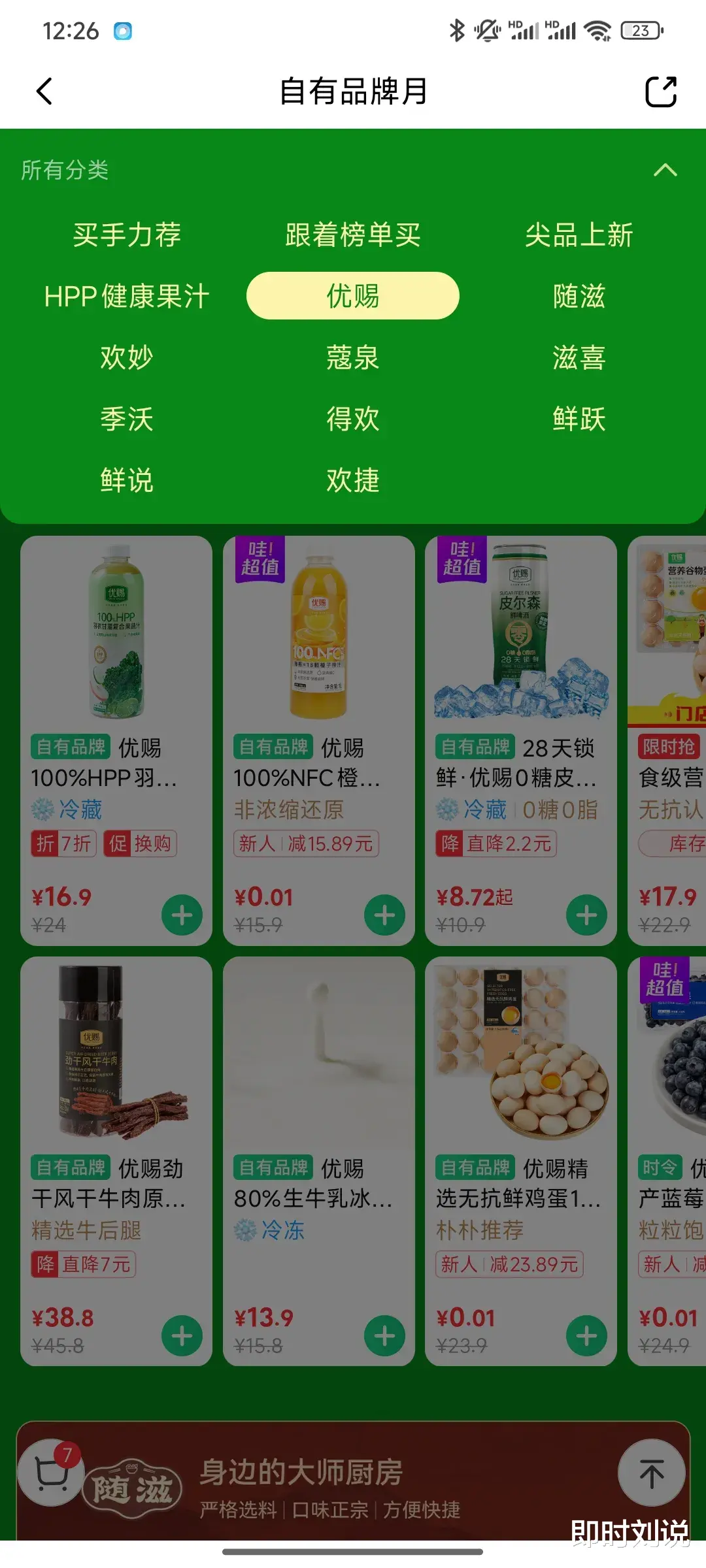Open shopping cart with 7 items
This screenshot has width=706, height=1568.
pyautogui.click(x=51, y=1473)
